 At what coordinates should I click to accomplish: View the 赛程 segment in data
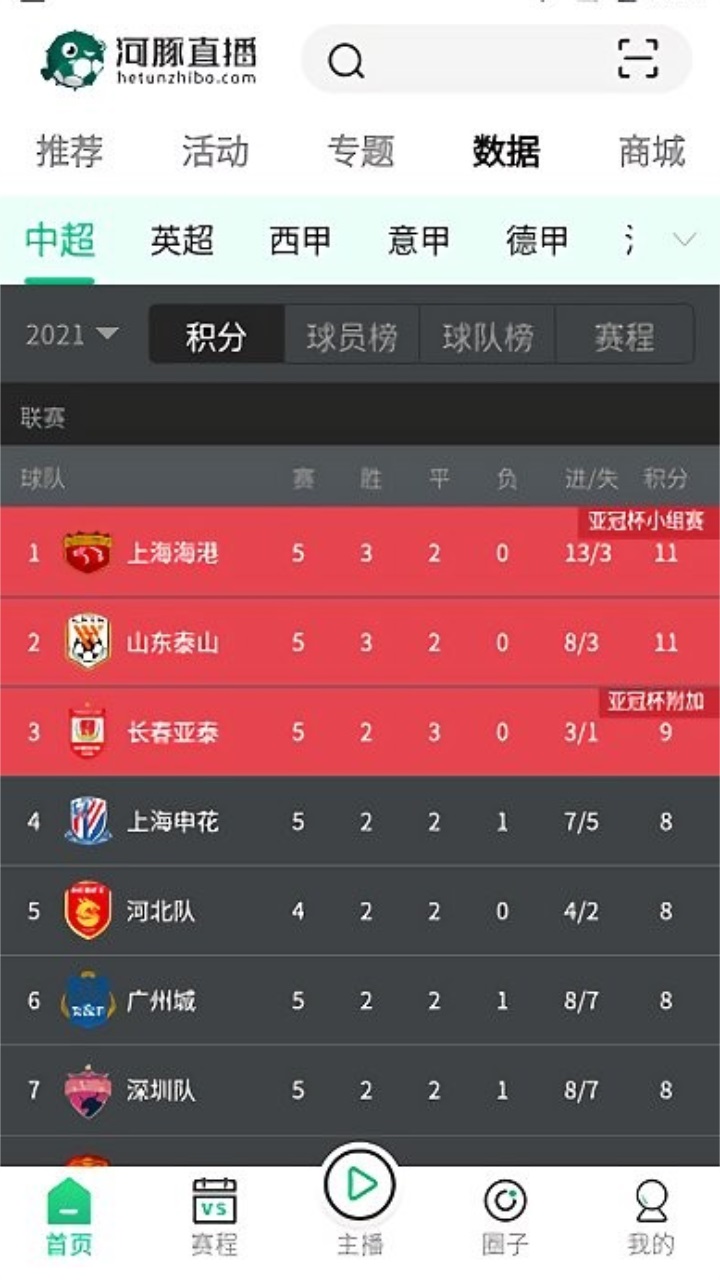(624, 336)
